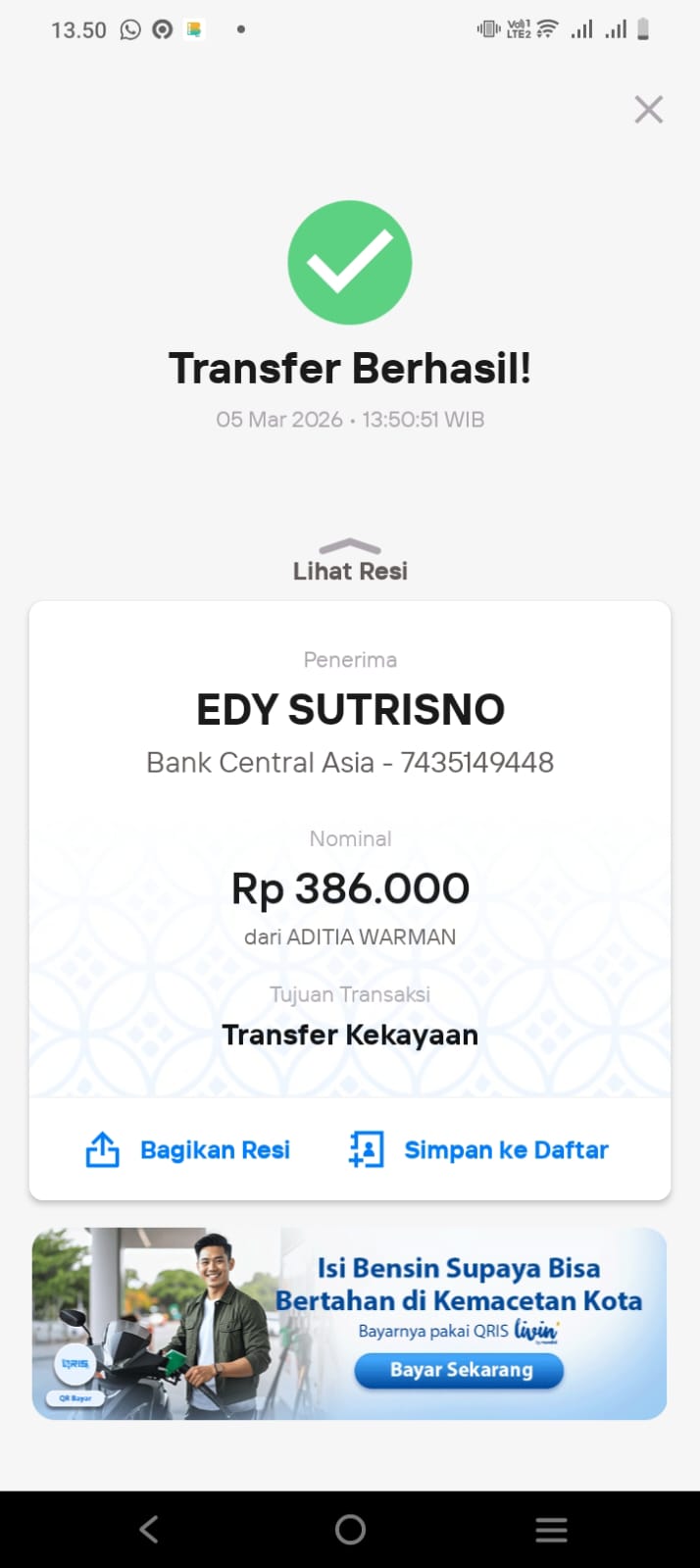Share receipt via Bagikan Resi
The height and width of the screenshot is (1568, 700).
189,1149
